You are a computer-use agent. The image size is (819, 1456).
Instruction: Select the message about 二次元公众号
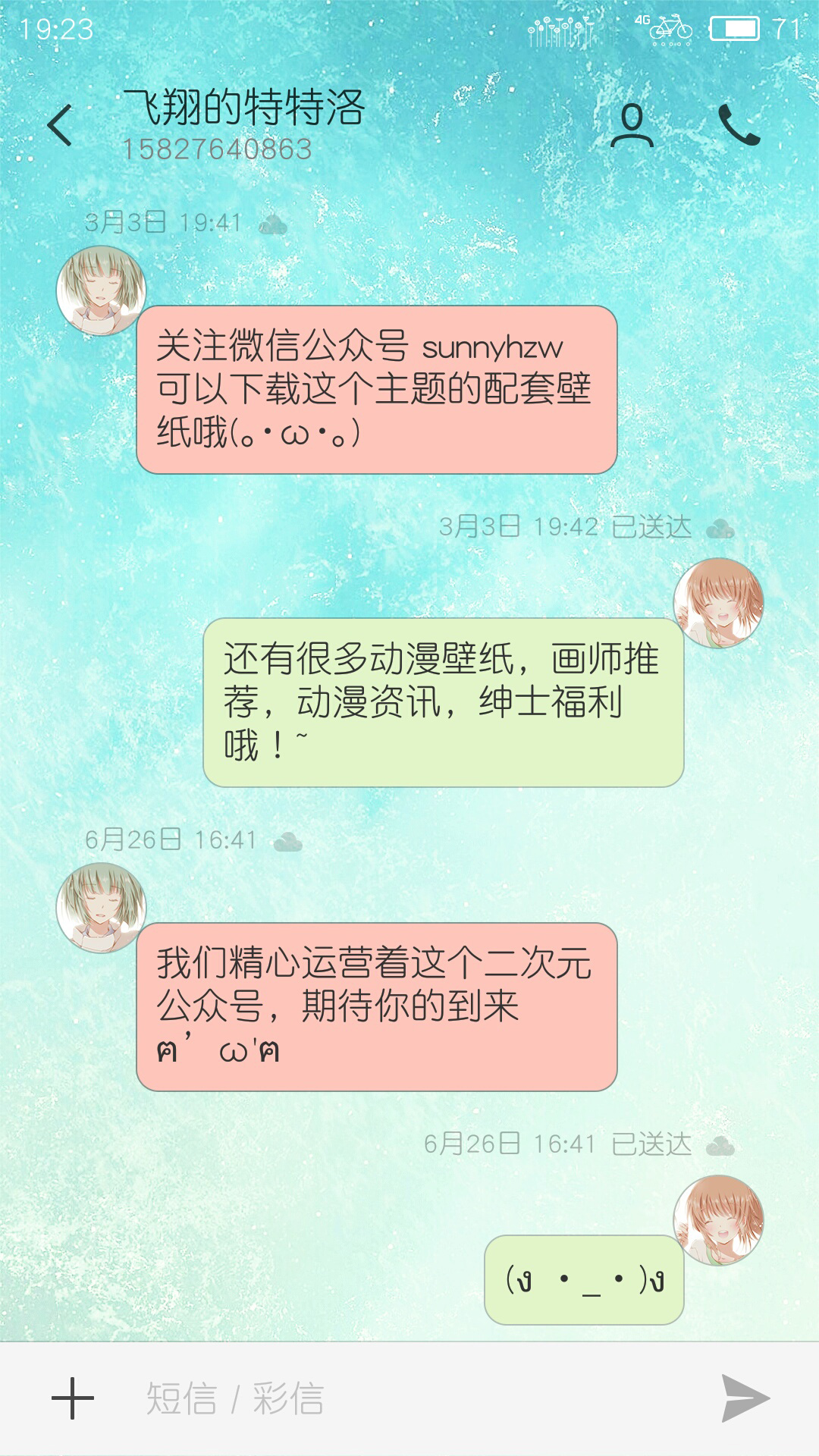point(377,1007)
